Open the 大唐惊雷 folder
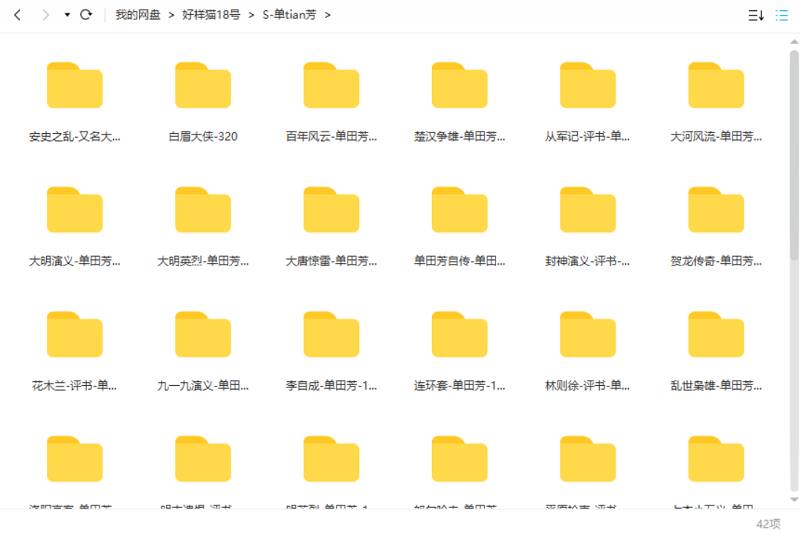The image size is (800, 533). pyautogui.click(x=331, y=211)
